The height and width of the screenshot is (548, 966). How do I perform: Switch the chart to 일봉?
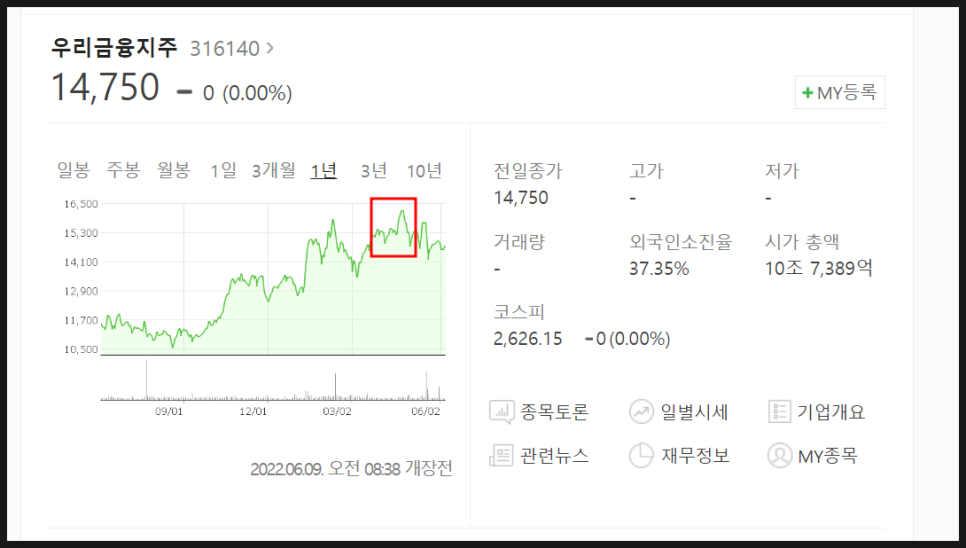click(x=73, y=171)
